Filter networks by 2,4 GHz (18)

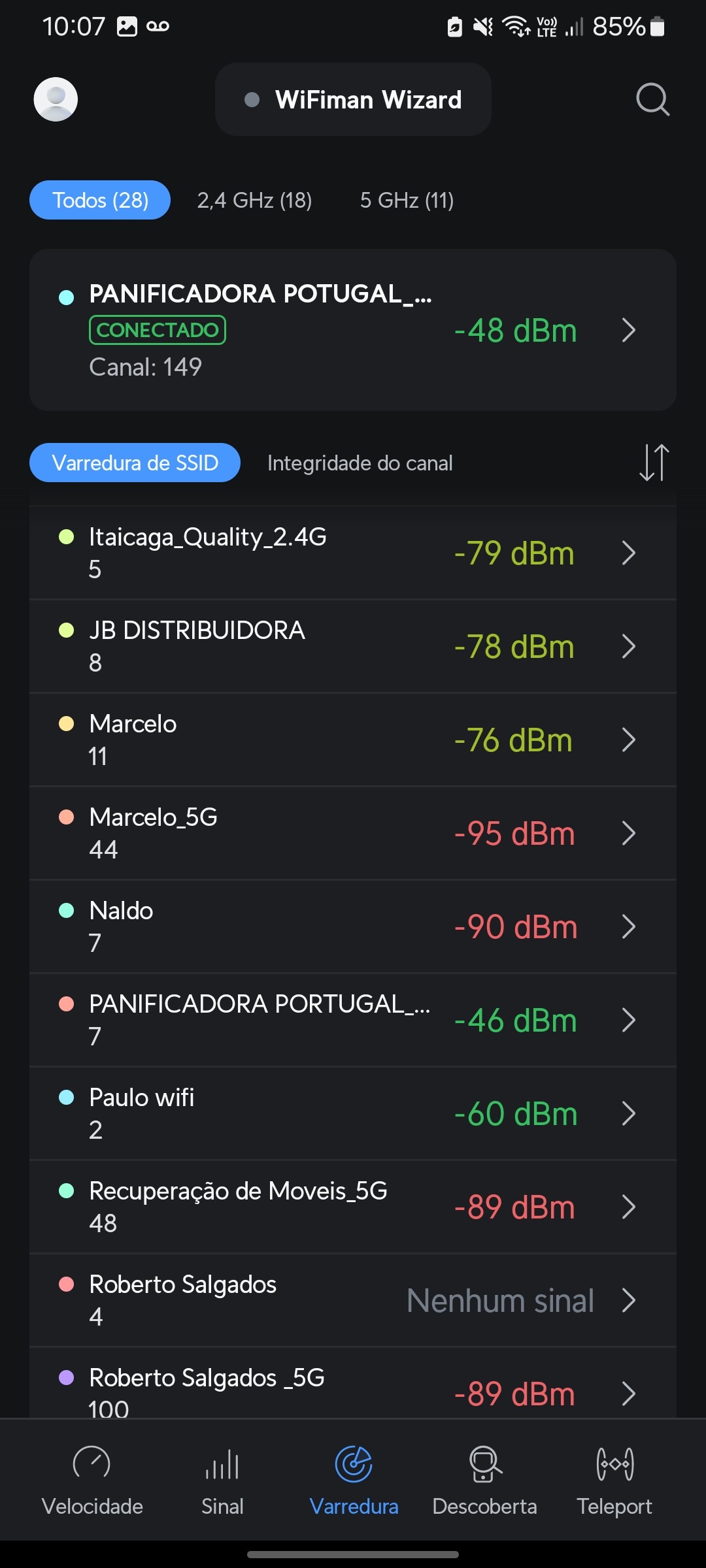point(254,200)
